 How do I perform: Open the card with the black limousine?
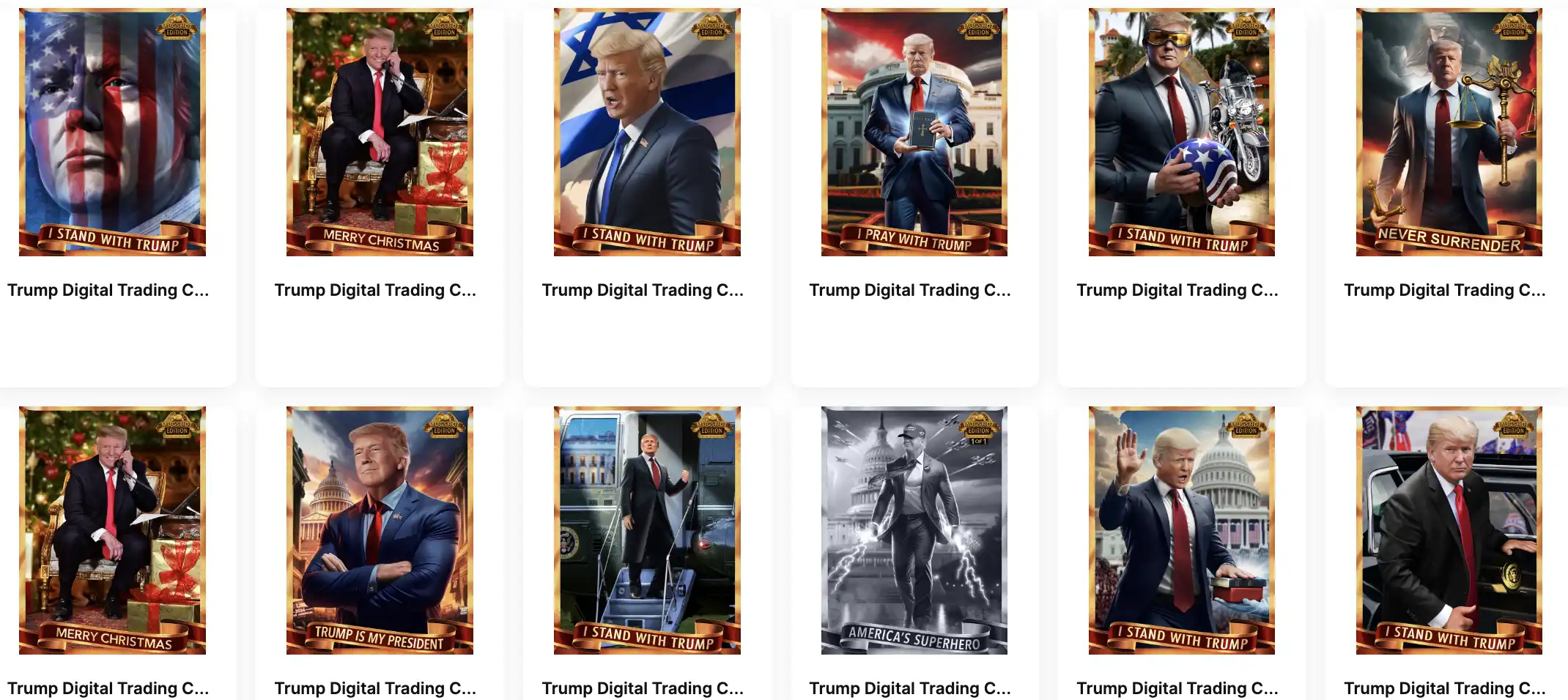1449,530
